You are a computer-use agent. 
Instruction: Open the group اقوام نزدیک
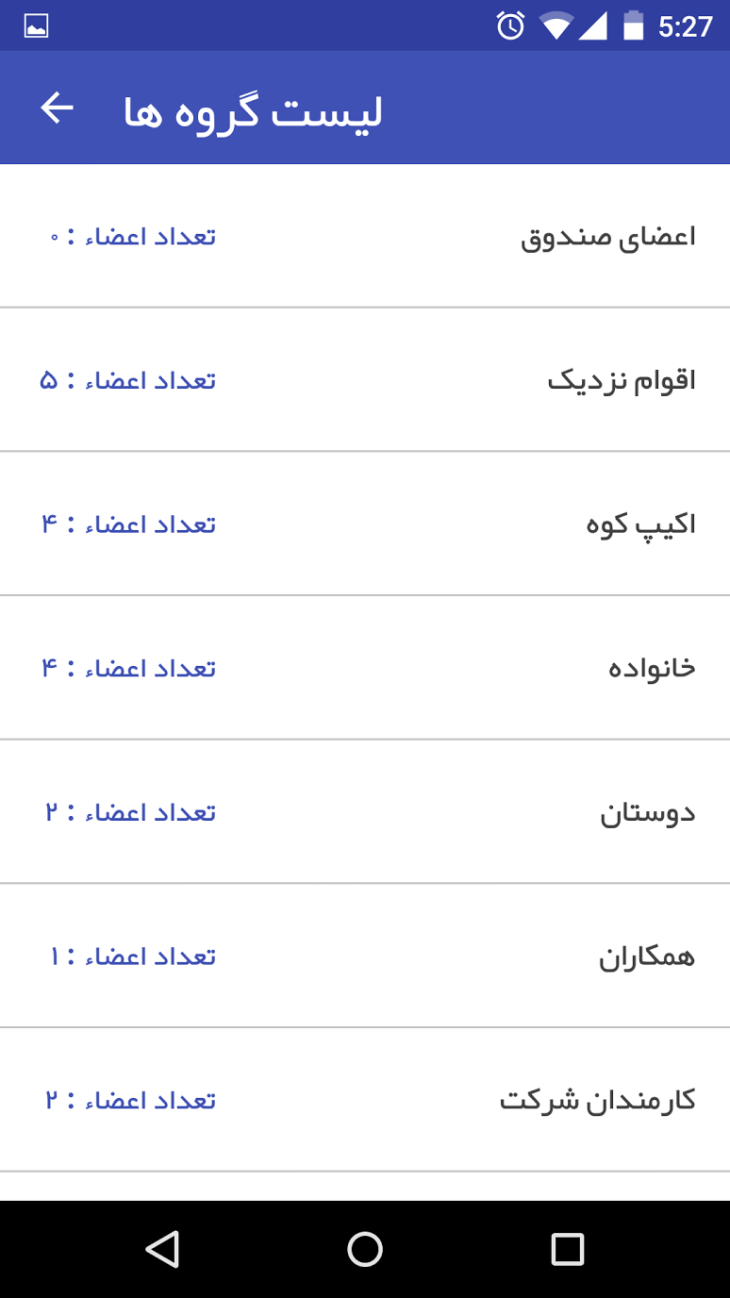click(365, 380)
